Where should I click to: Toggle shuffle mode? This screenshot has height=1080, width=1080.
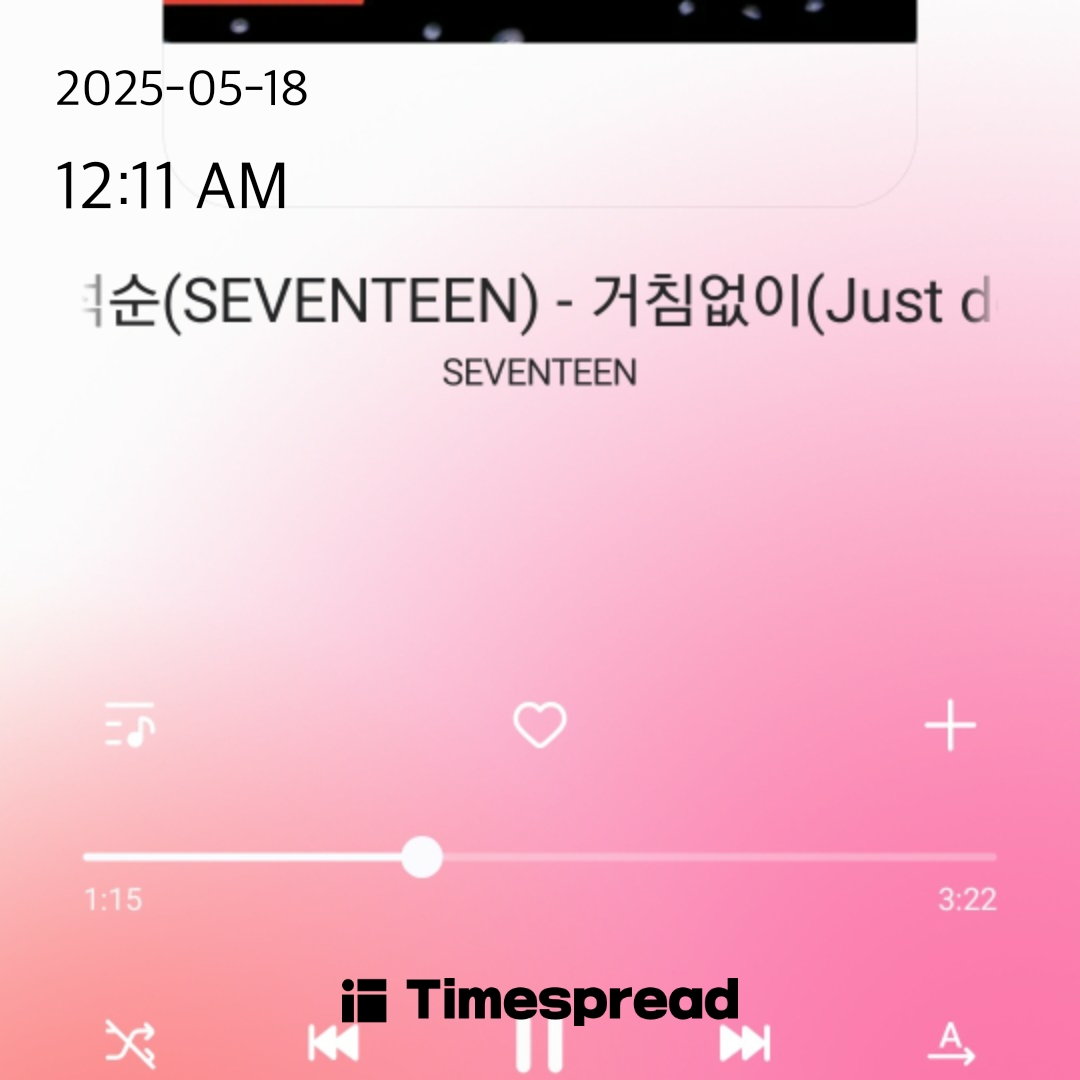(x=131, y=1043)
